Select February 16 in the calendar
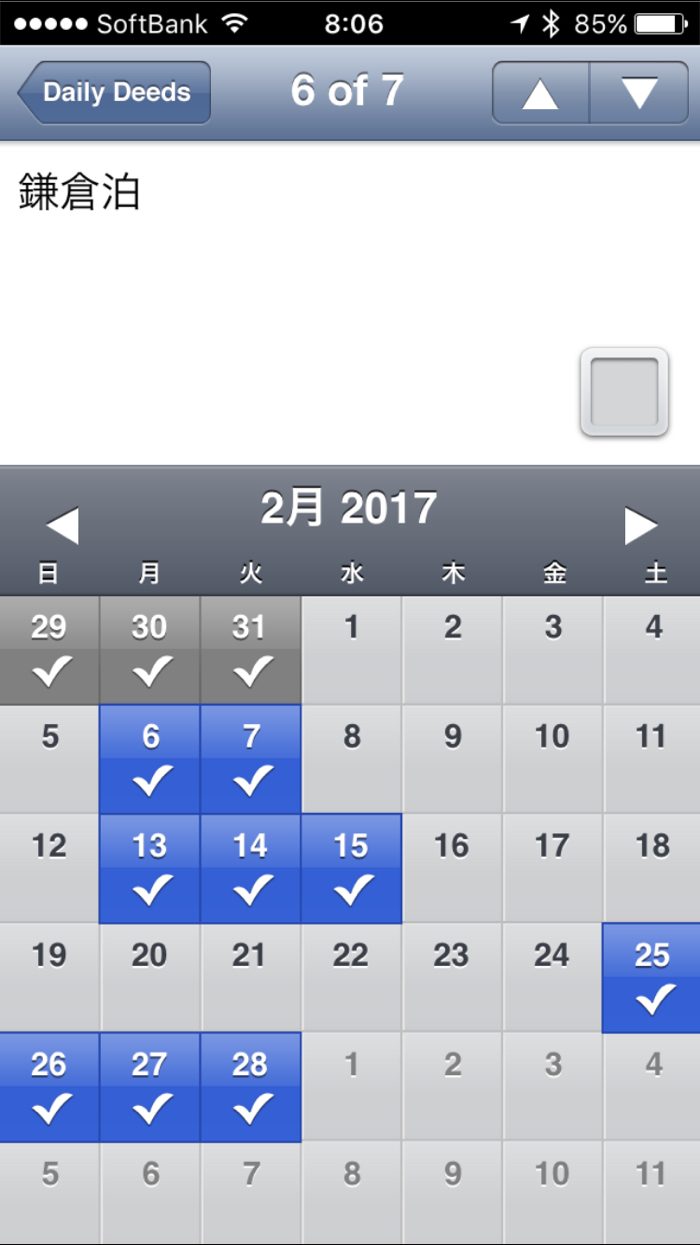This screenshot has width=700, height=1245. tap(451, 868)
